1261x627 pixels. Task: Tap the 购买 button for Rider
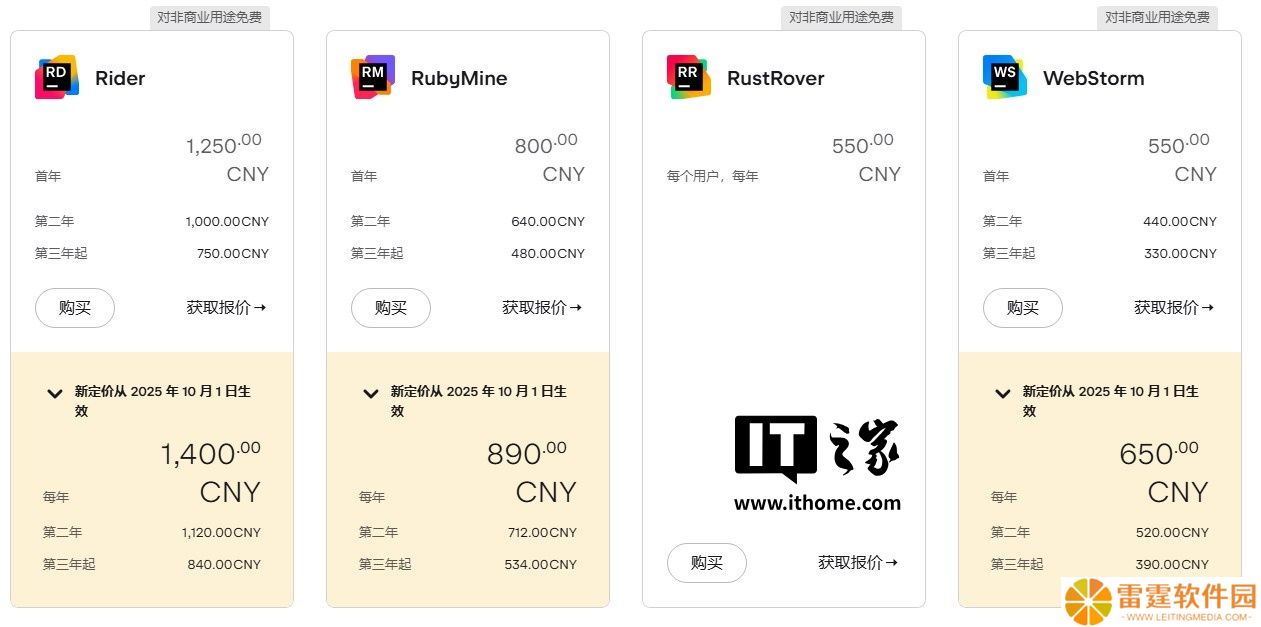(x=75, y=308)
